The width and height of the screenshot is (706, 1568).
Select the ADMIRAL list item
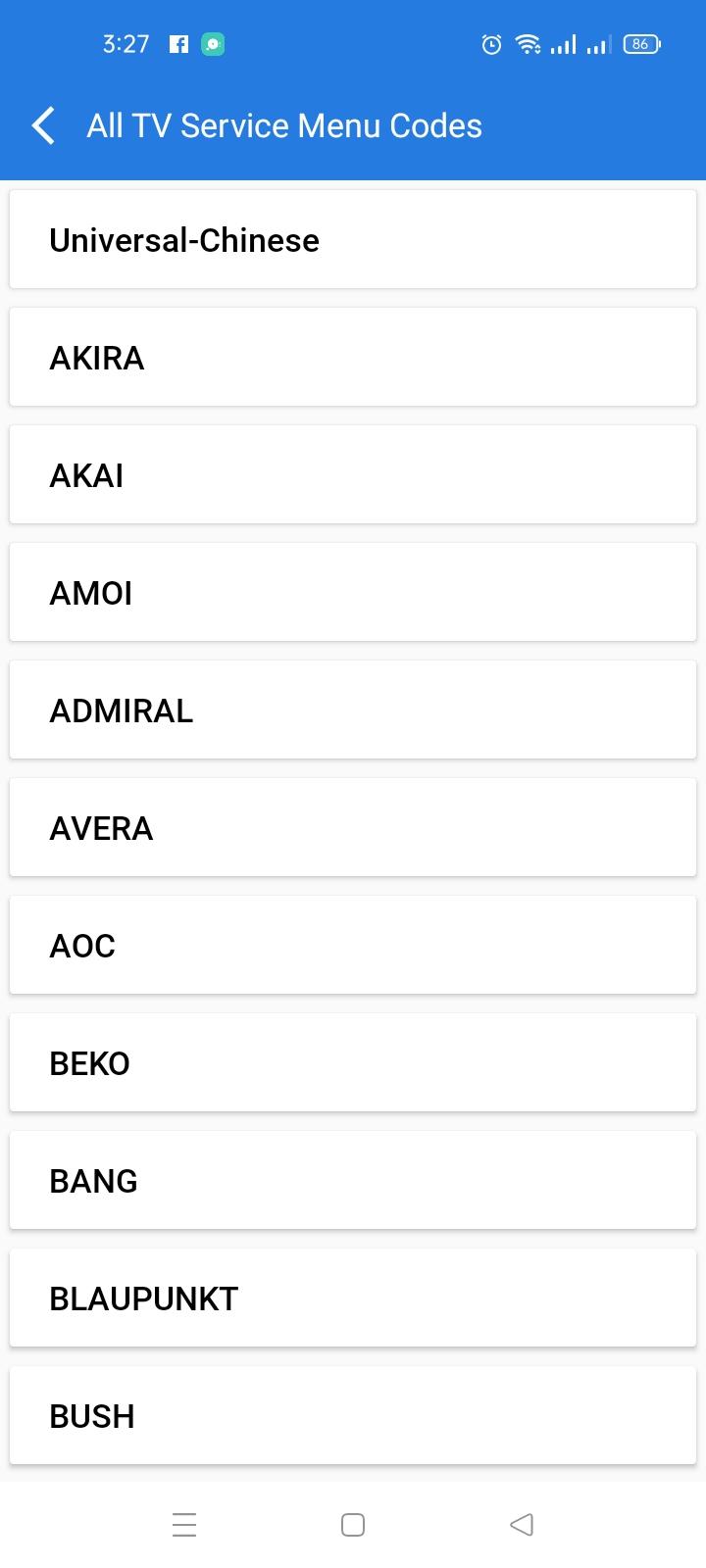tap(352, 710)
